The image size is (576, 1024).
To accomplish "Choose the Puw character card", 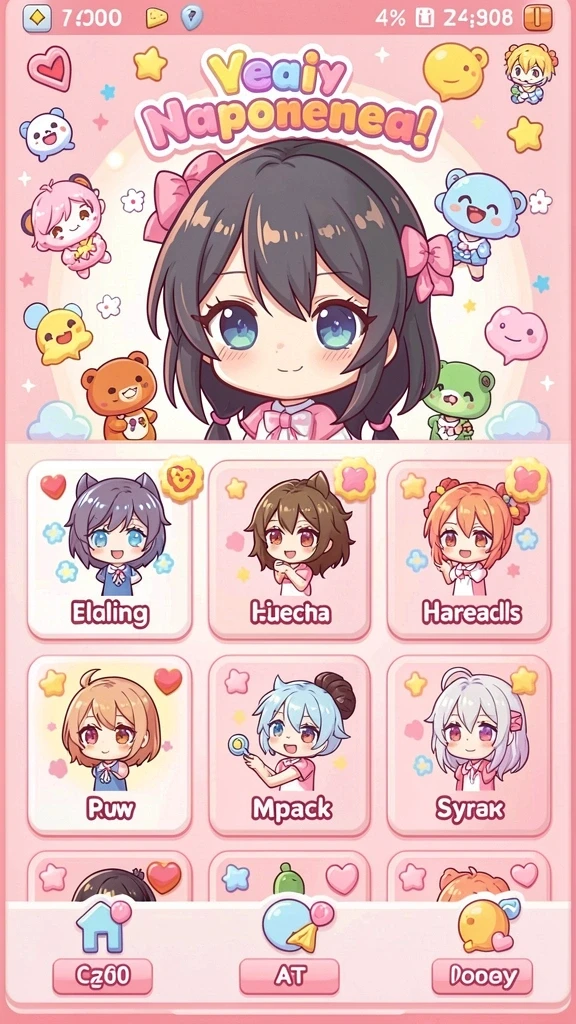I will pyautogui.click(x=110, y=746).
